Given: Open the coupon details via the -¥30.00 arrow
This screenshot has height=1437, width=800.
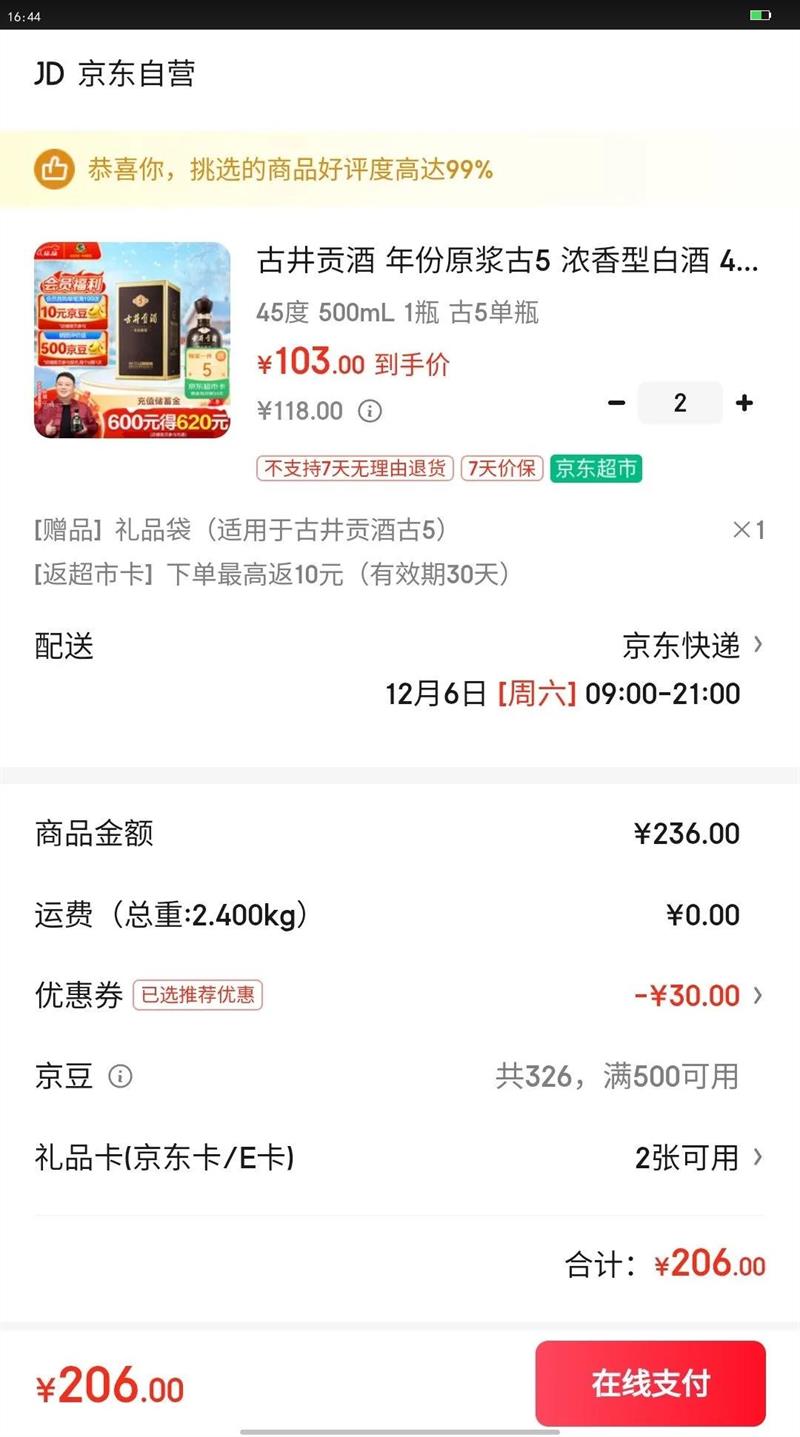Looking at the screenshot, I should tap(765, 995).
